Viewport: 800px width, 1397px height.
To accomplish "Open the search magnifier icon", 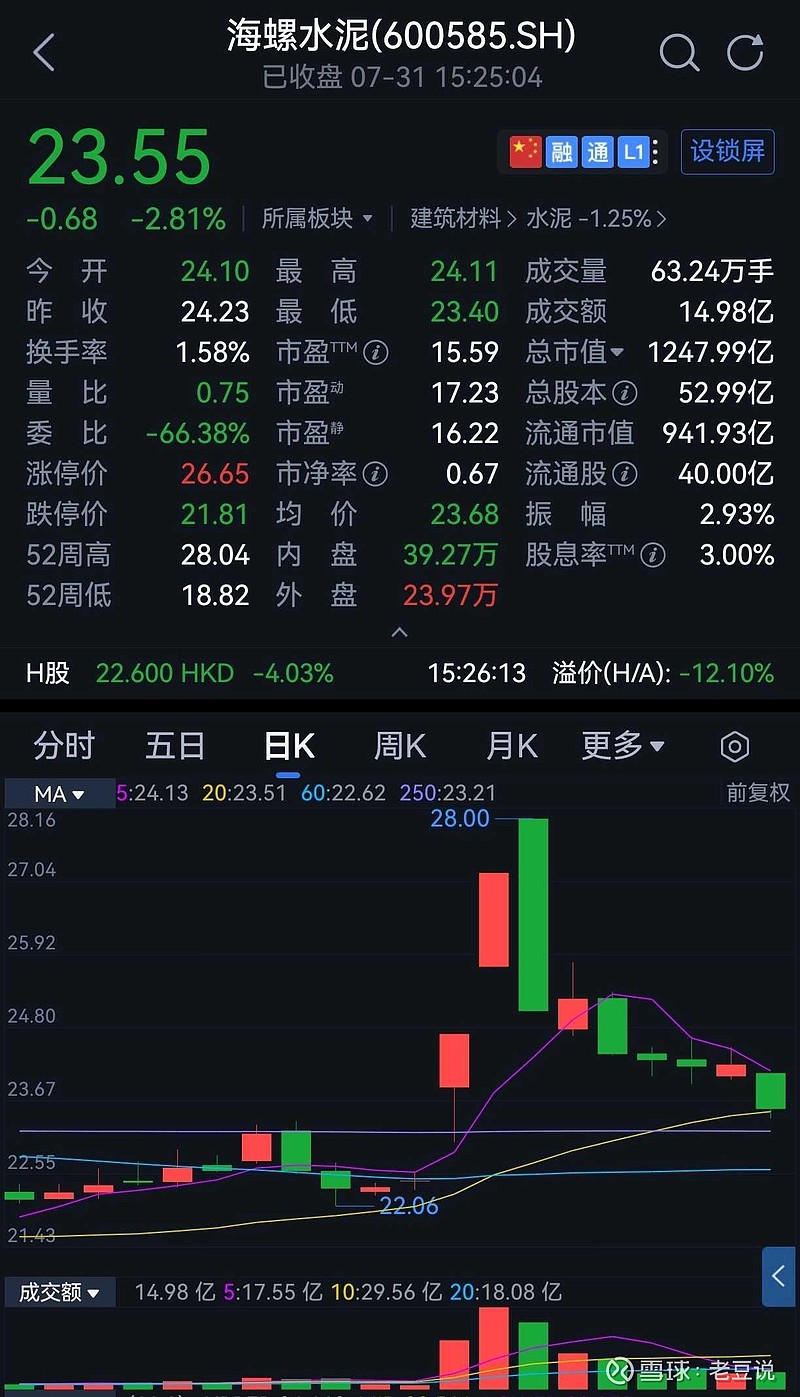I will point(679,52).
